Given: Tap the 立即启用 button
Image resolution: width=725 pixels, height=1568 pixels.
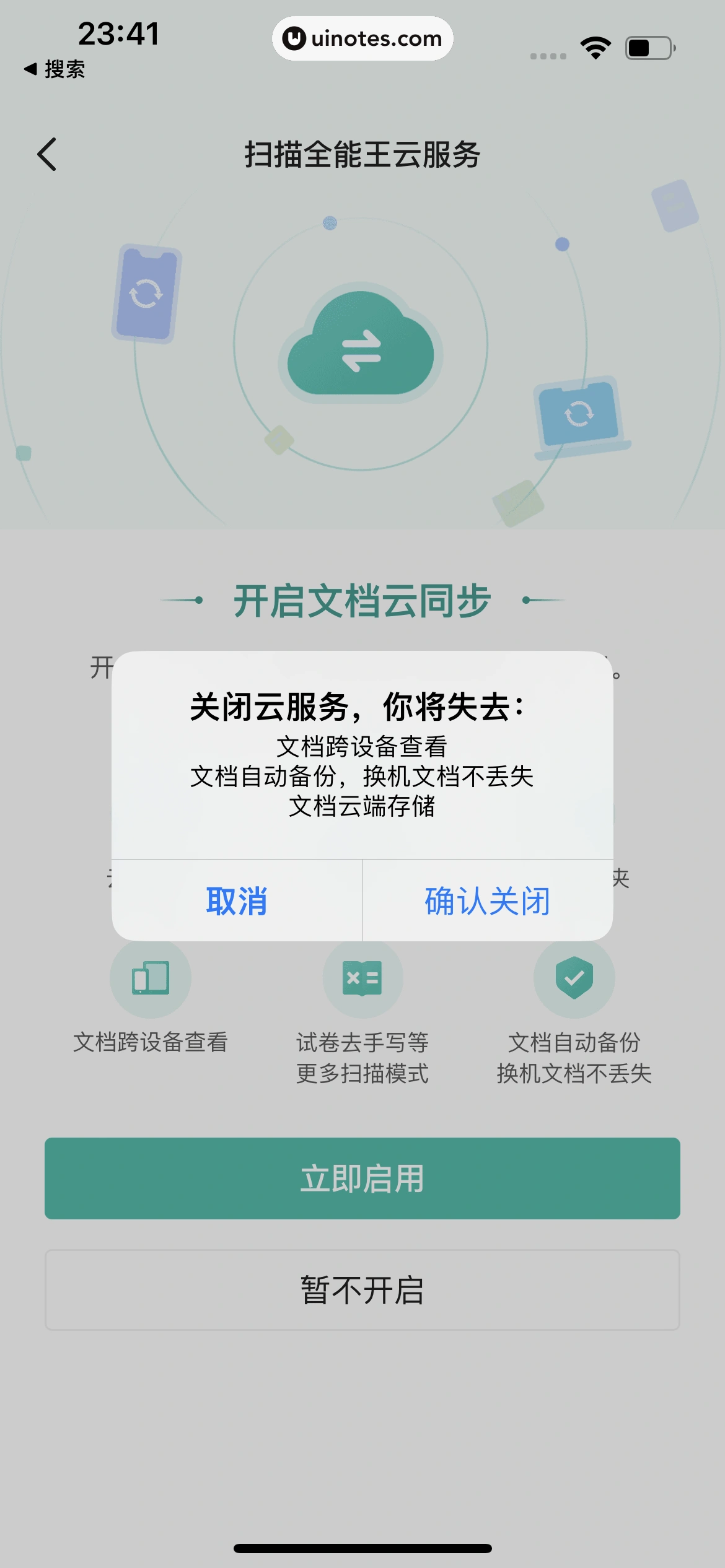Looking at the screenshot, I should click(362, 1178).
